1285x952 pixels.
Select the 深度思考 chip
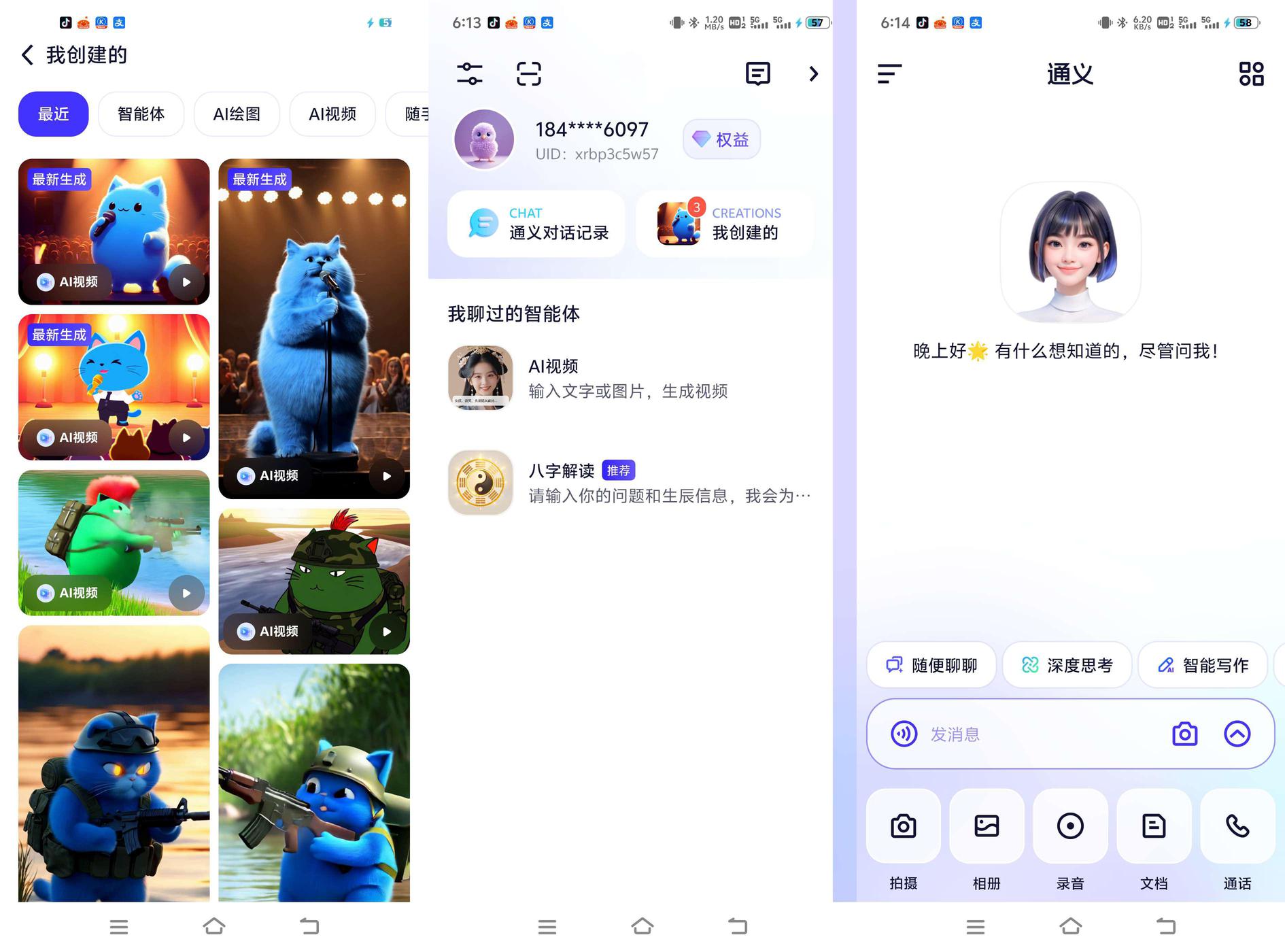coord(1067,665)
